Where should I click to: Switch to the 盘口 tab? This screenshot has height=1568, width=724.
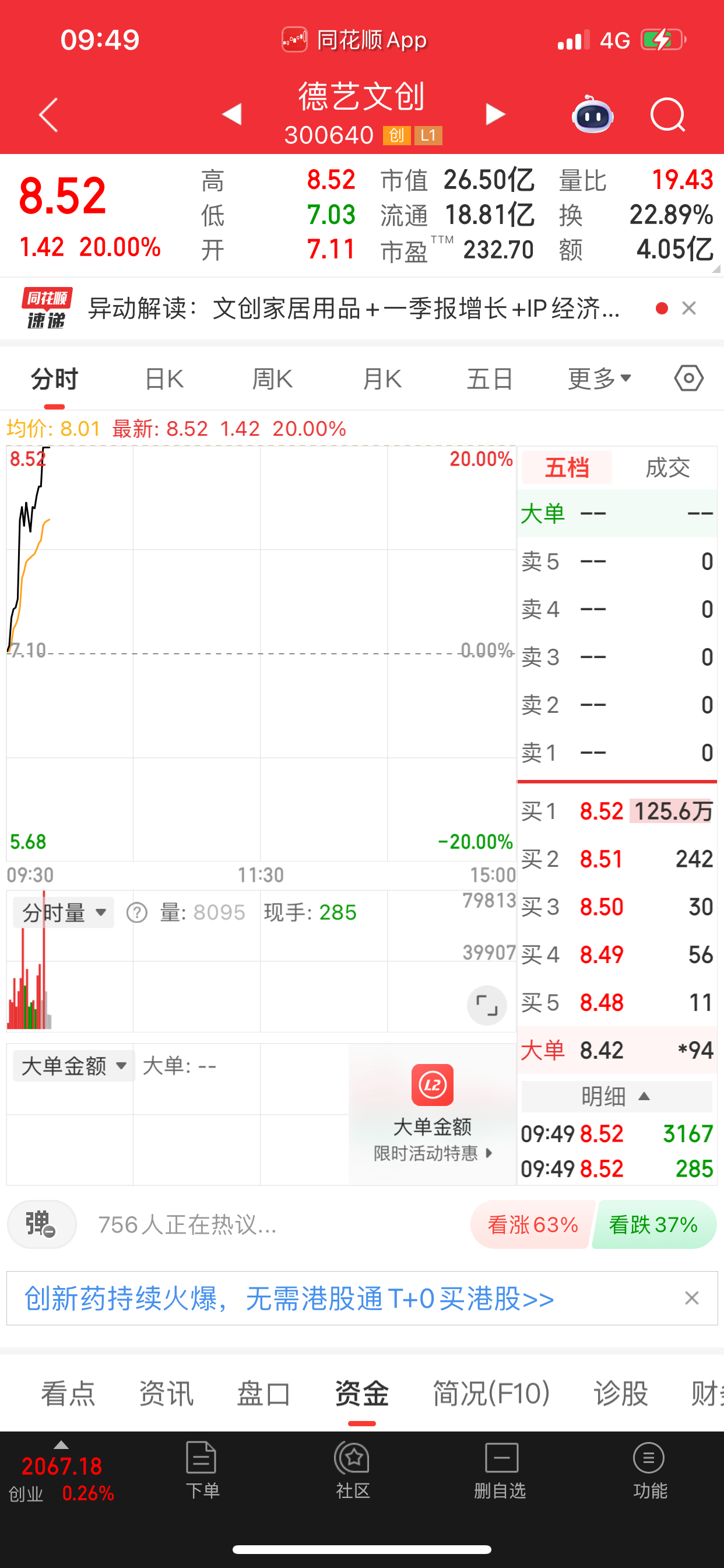point(263,1394)
